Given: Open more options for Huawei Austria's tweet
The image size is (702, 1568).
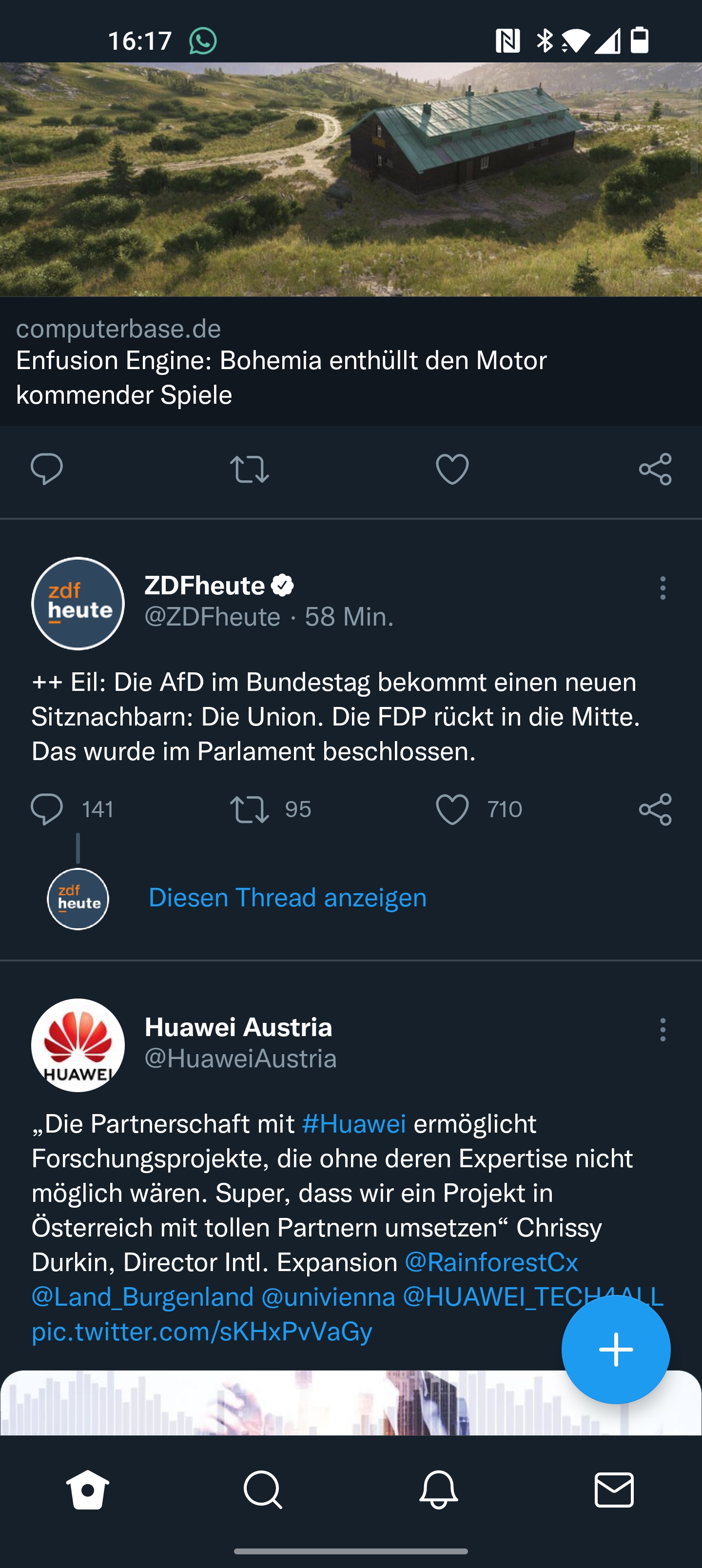Looking at the screenshot, I should click(663, 1030).
